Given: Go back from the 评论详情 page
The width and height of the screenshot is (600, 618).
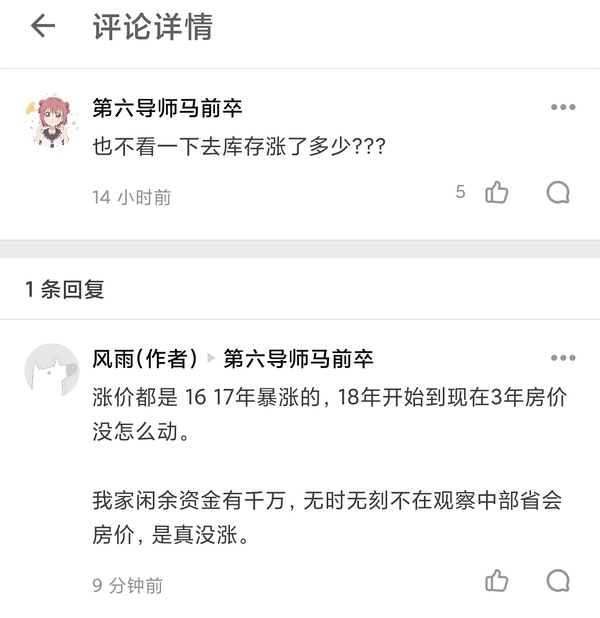Looking at the screenshot, I should tap(42, 27).
